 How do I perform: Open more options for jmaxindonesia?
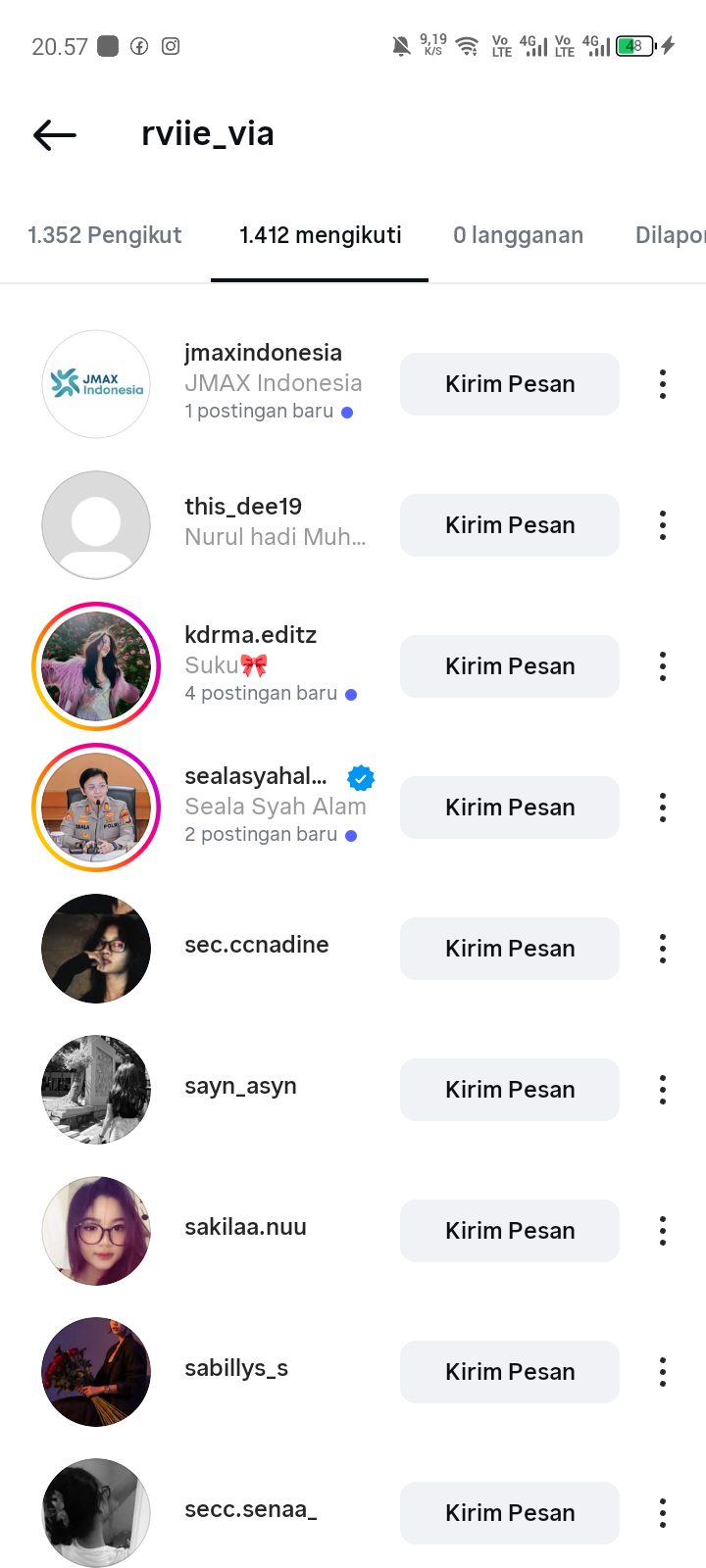click(663, 384)
